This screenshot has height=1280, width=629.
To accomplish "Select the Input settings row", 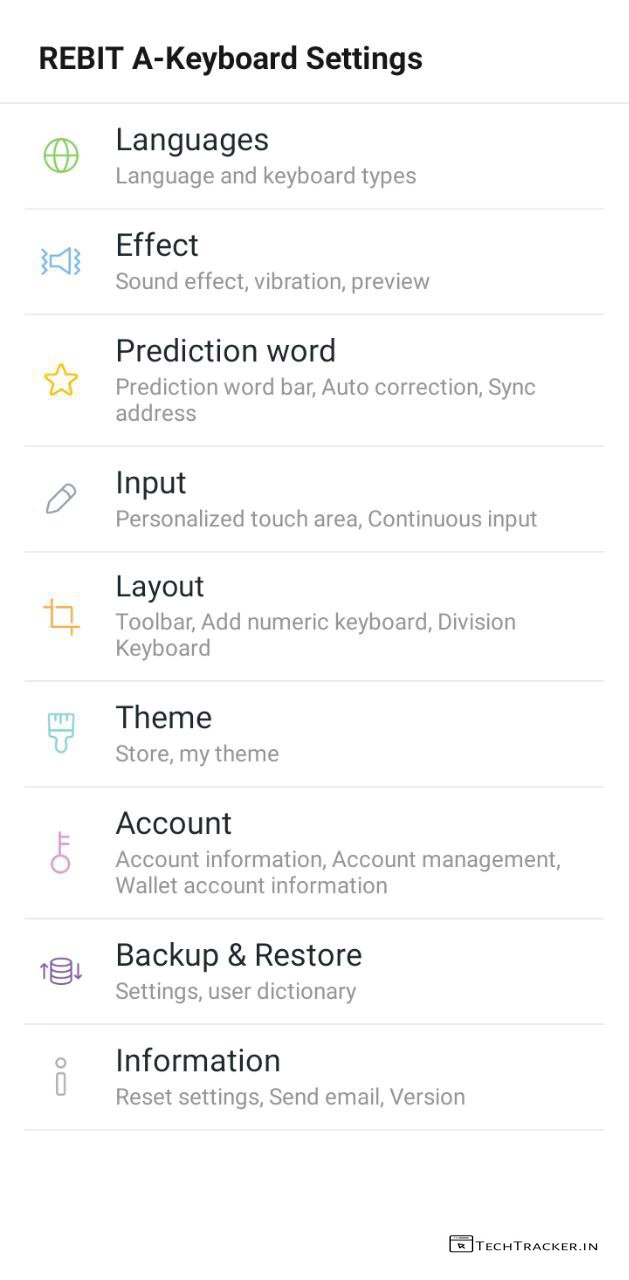I will pyautogui.click(x=314, y=499).
